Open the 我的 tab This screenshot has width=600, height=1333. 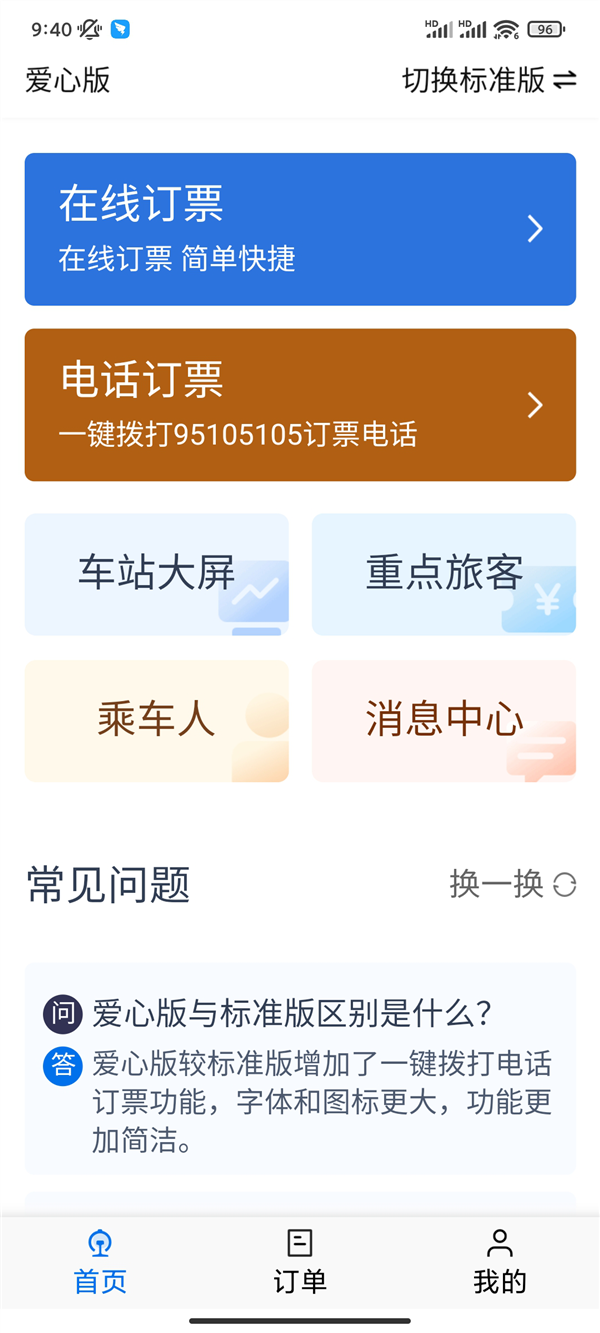tap(500, 1263)
